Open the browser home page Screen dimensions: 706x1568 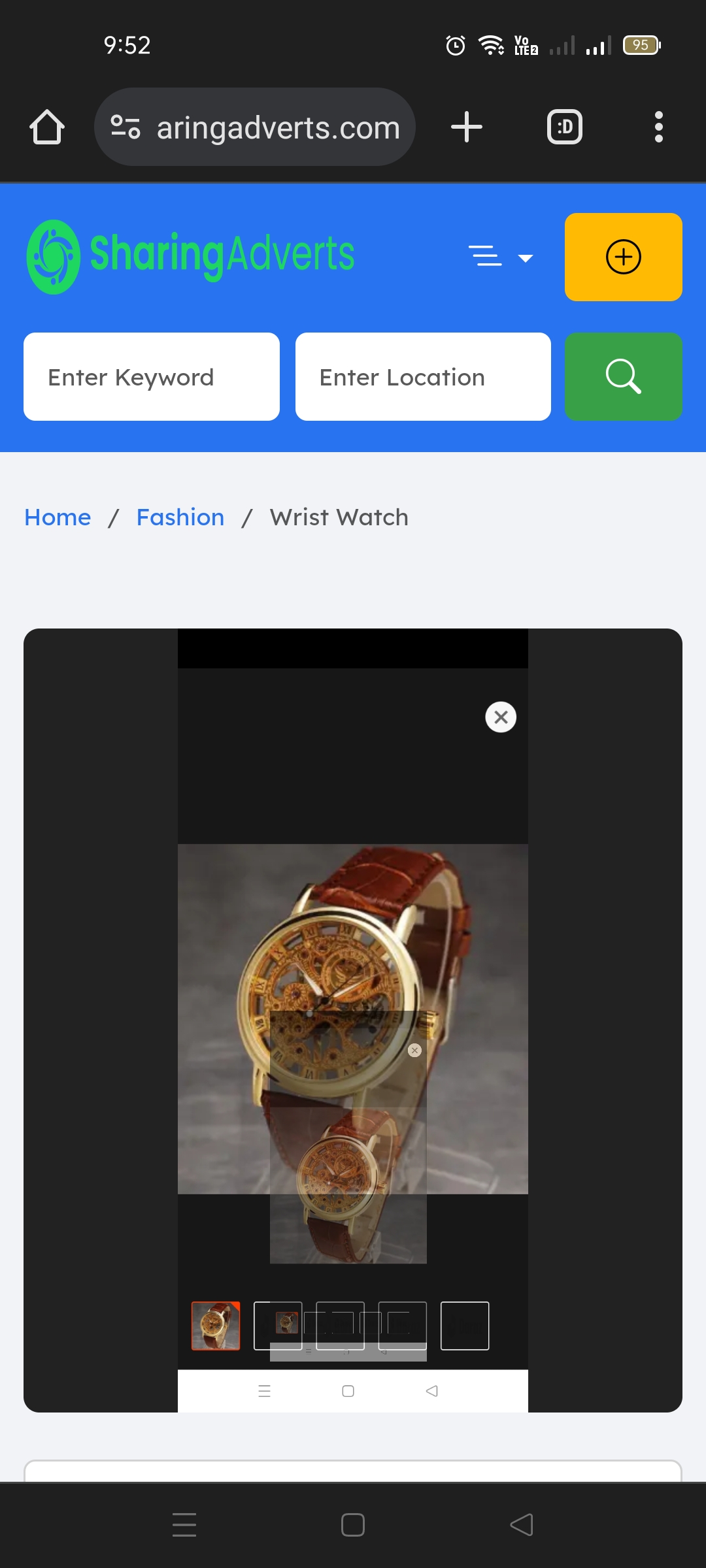tap(47, 127)
